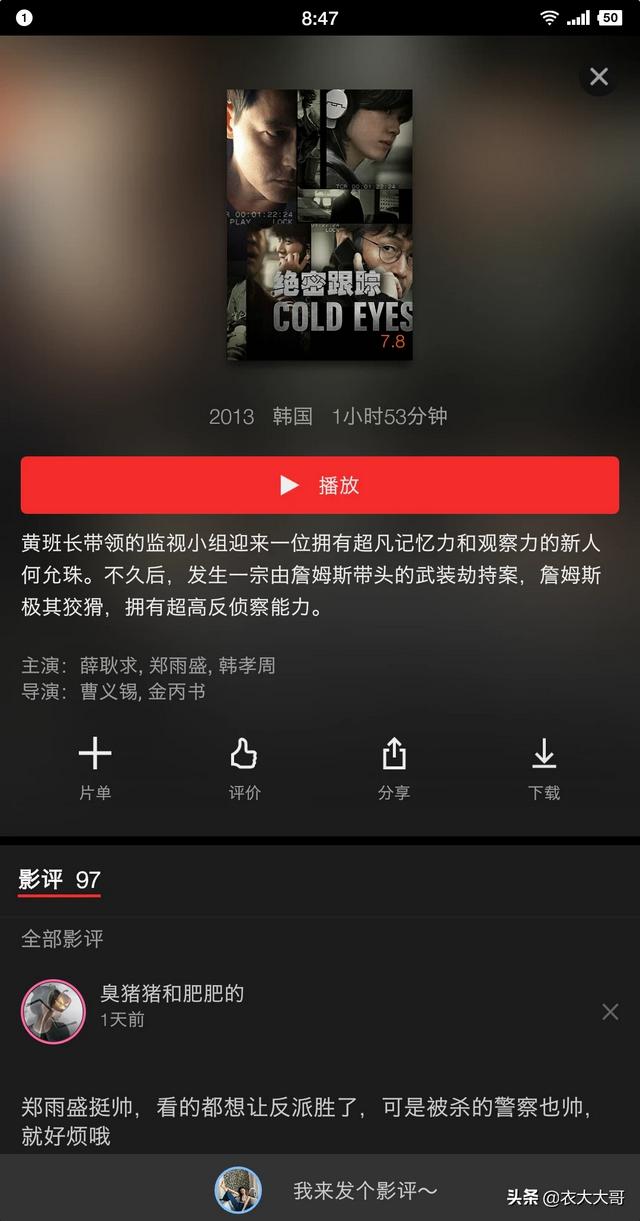The width and height of the screenshot is (640, 1221).
Task: Tap the red 播放 play button
Action: (x=320, y=485)
